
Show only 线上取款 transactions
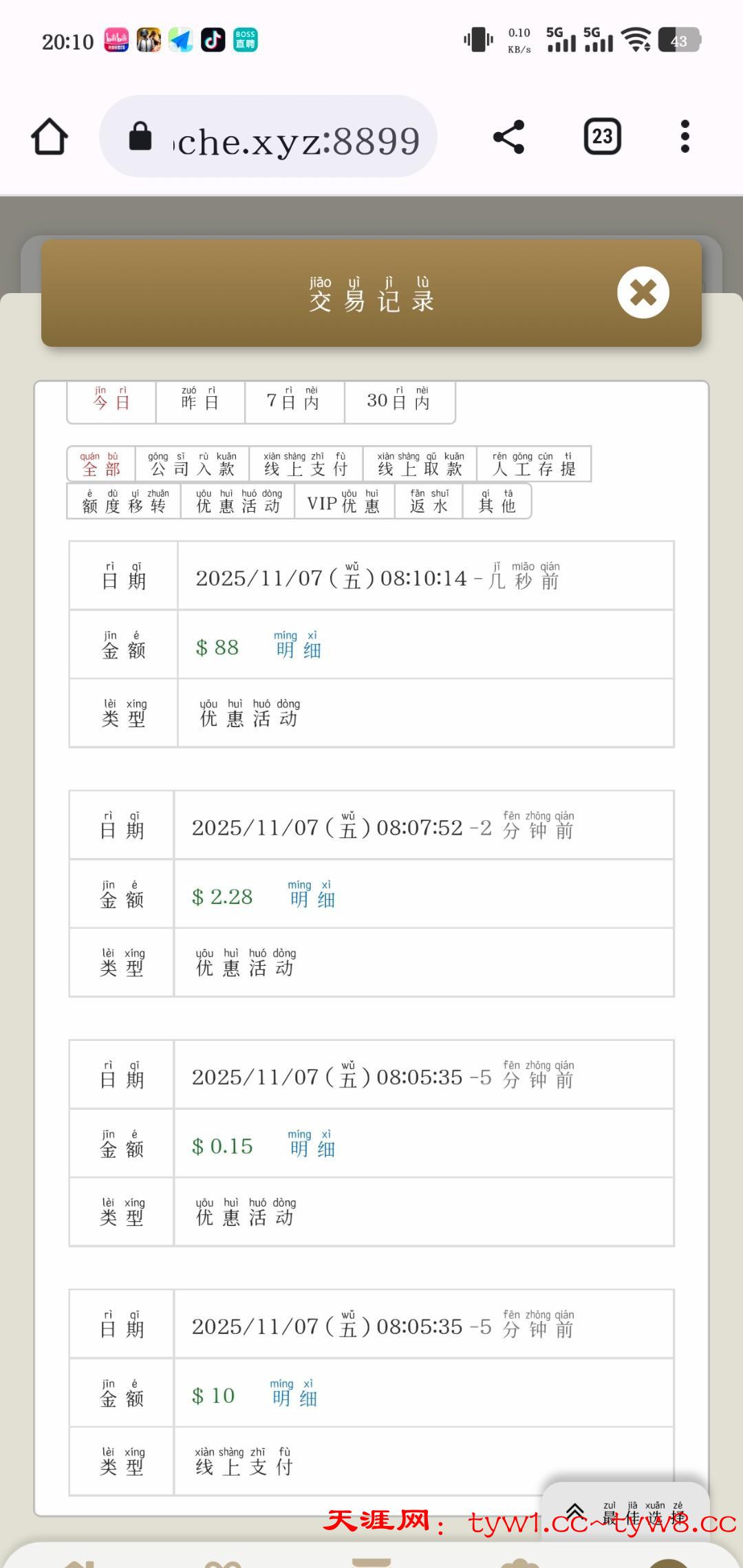pyautogui.click(x=420, y=465)
